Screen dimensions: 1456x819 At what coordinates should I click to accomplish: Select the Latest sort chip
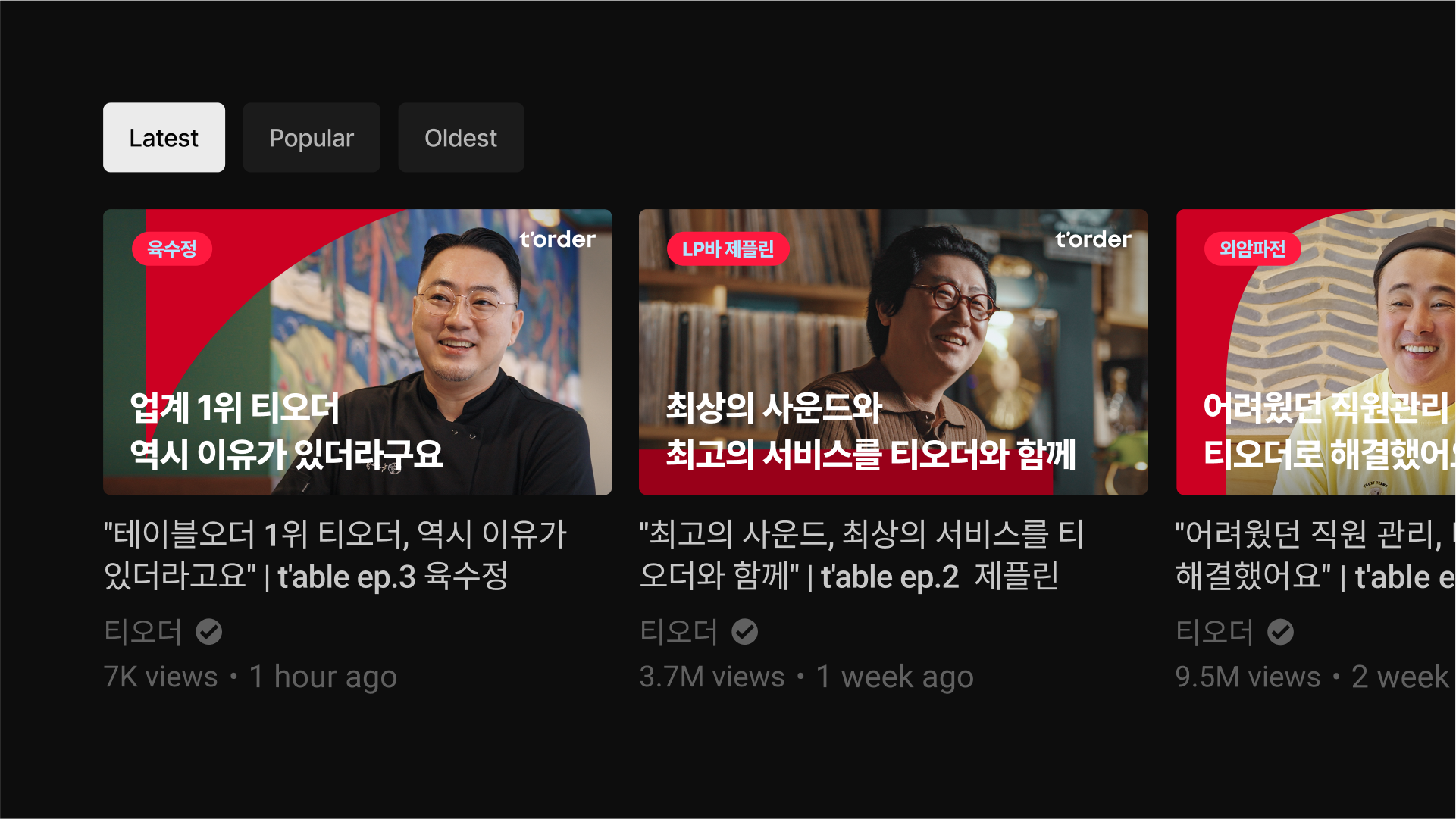coord(164,137)
